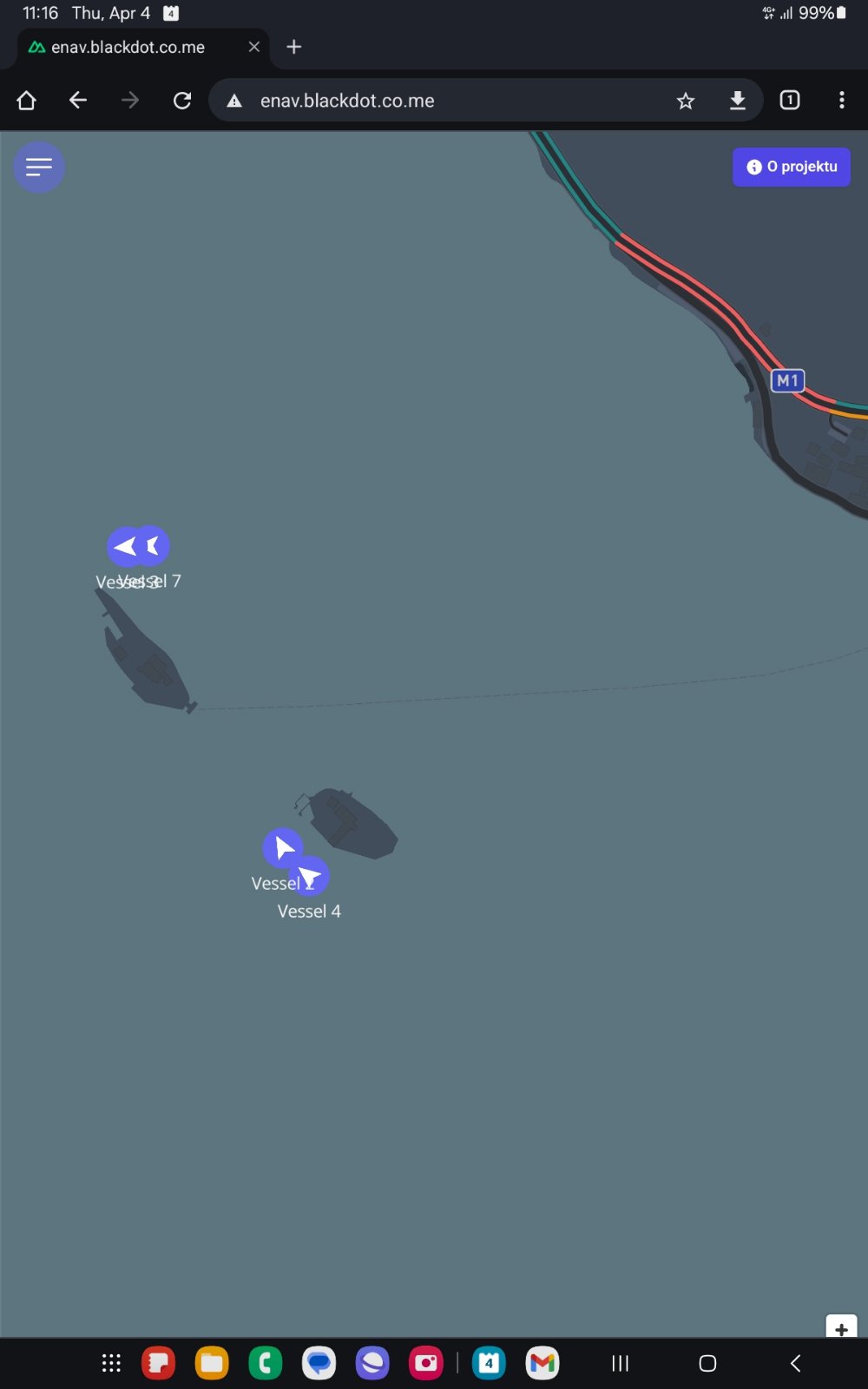
Task: Show recent apps
Action: click(620, 1363)
